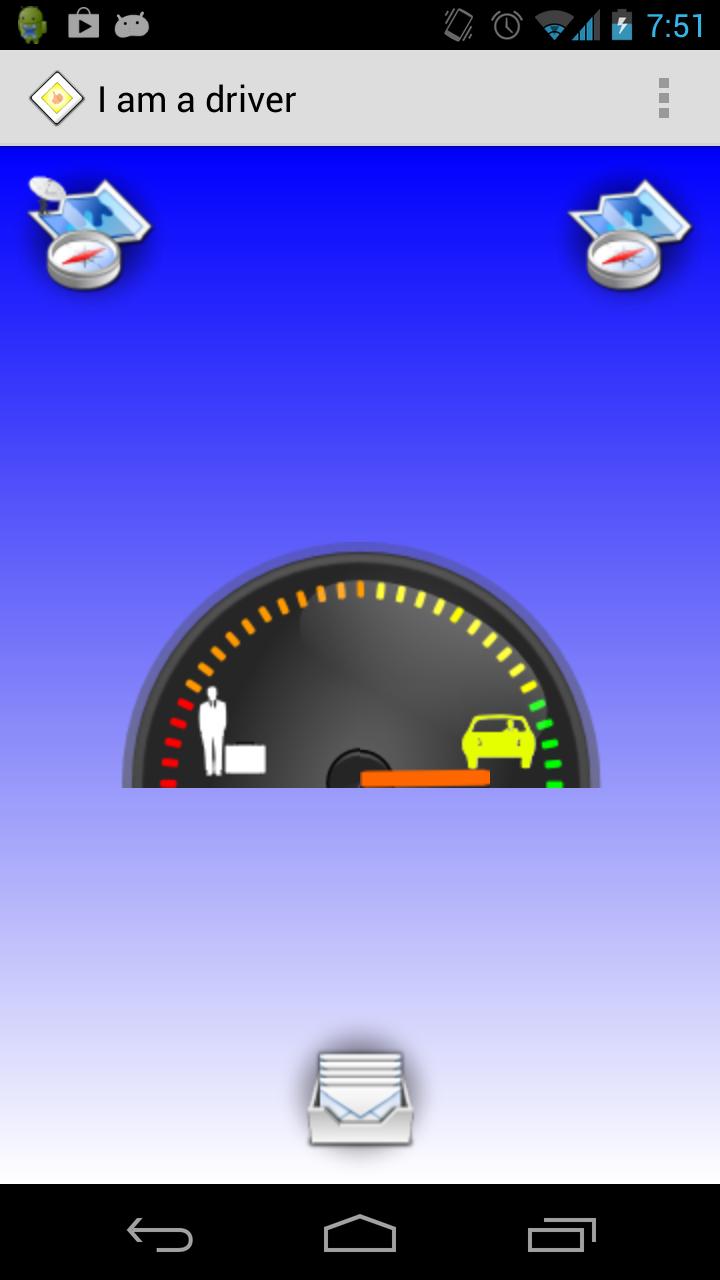Viewport: 720px width, 1280px height.
Task: Tap the map compass icon without satellite
Action: 629,236
